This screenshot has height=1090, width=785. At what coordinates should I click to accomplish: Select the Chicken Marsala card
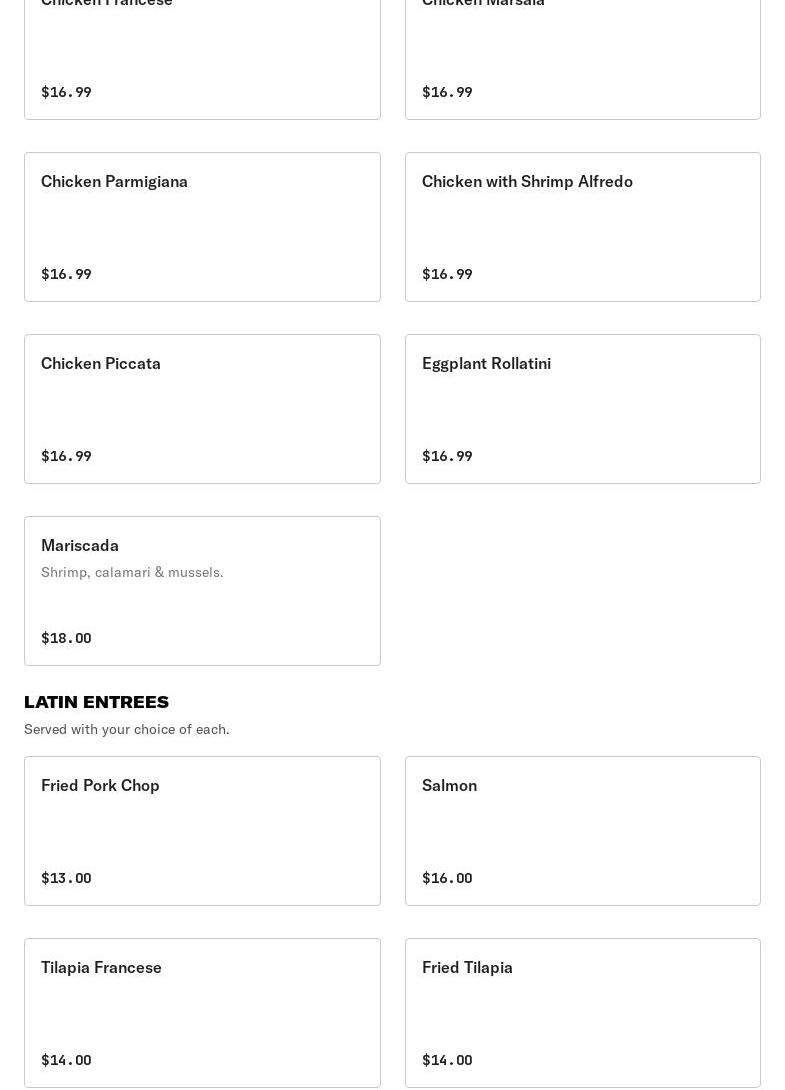pos(582,55)
